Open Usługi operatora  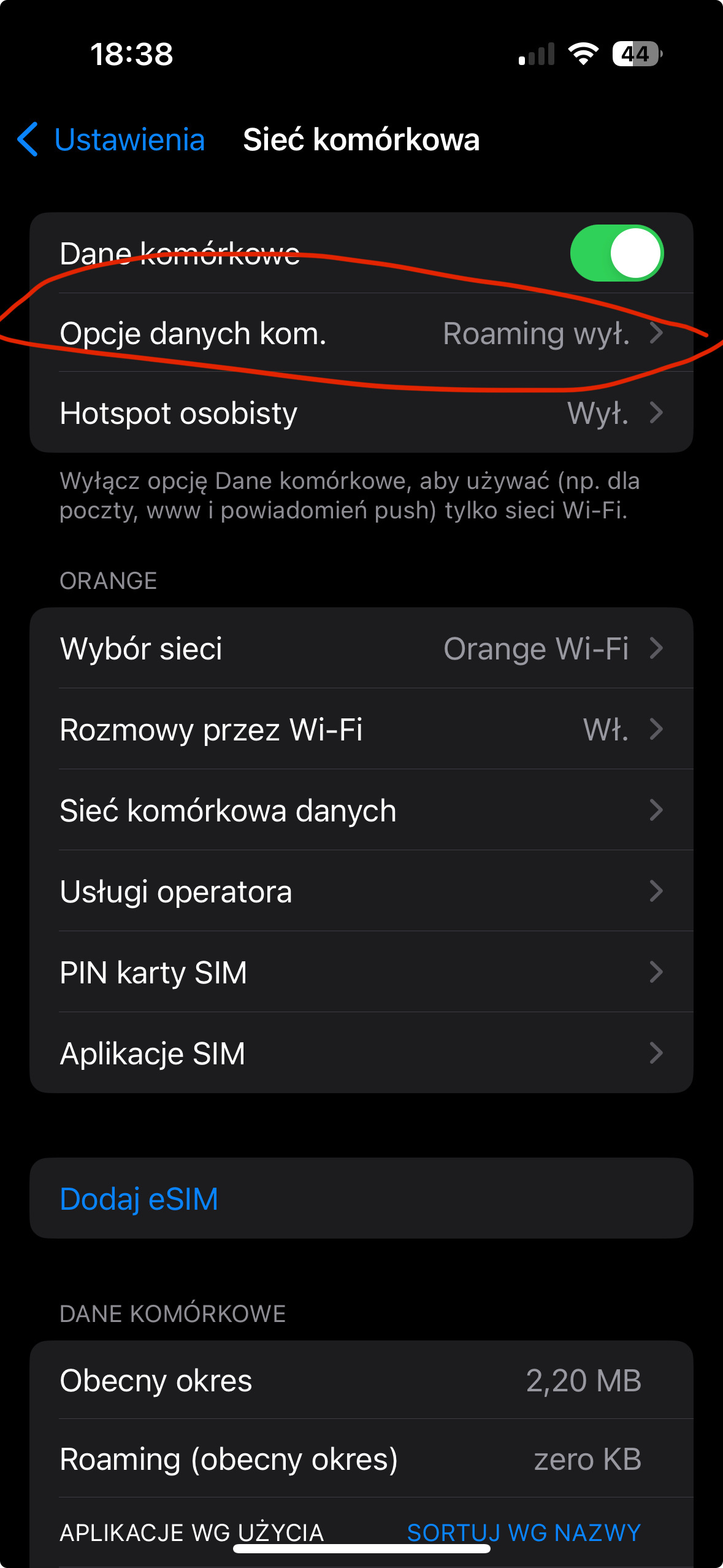tap(361, 891)
